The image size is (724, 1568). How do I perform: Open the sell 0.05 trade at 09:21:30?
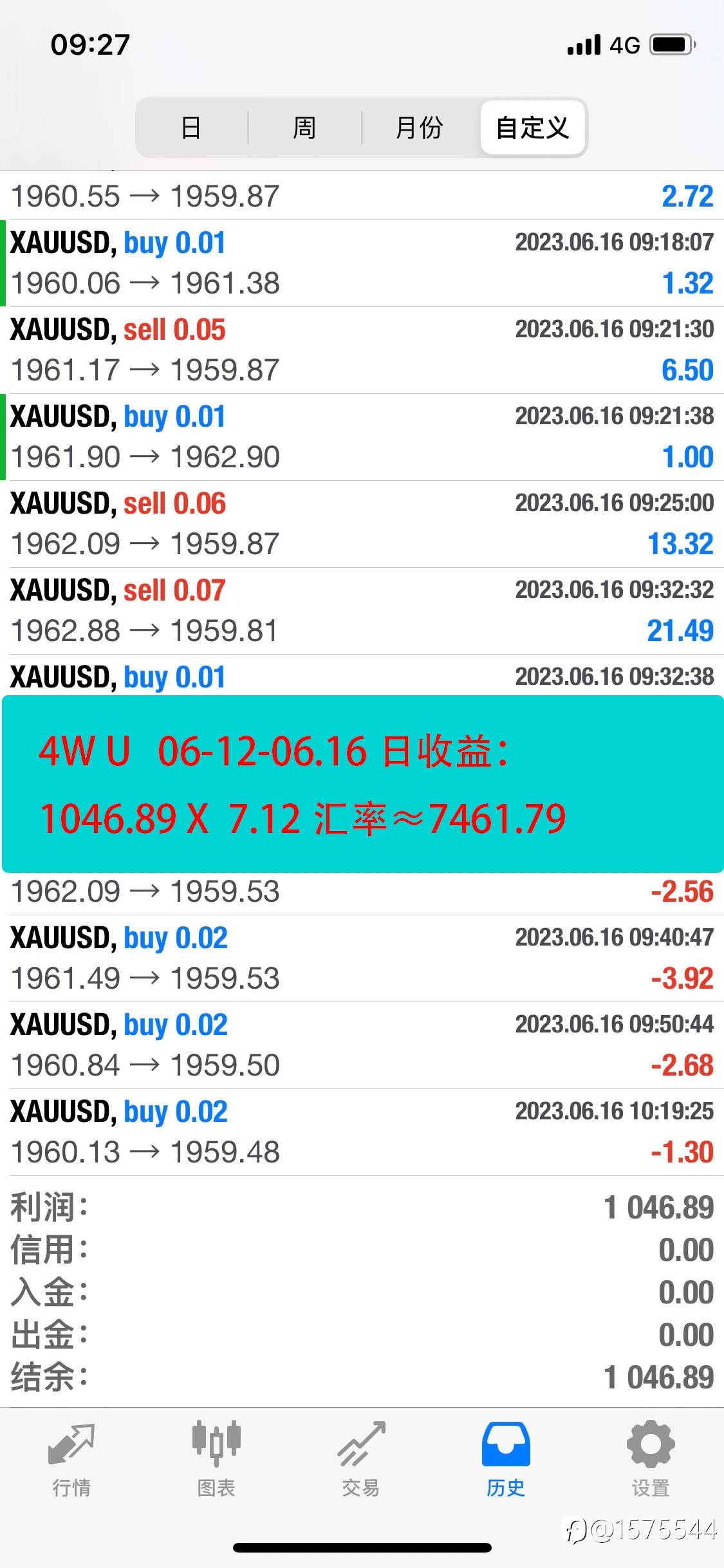coord(362,350)
